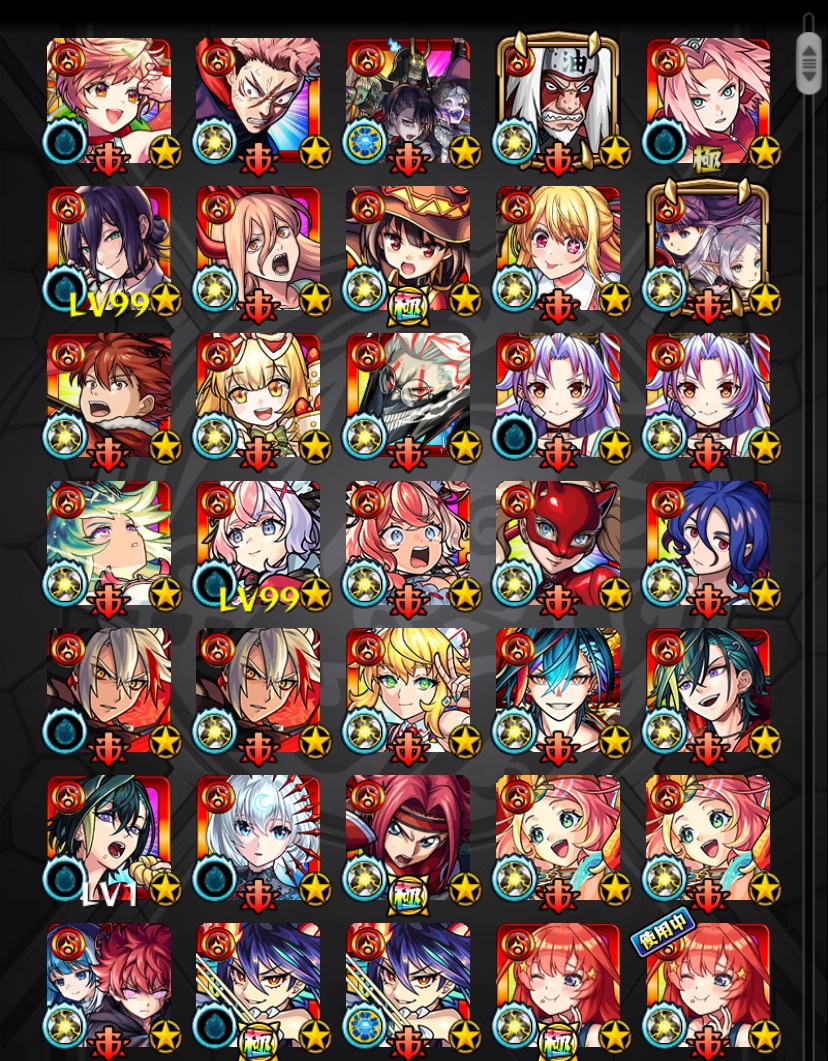This screenshot has height=1061, width=828.
Task: Pick the masked white-haired man with glasses
Action: 408,395
